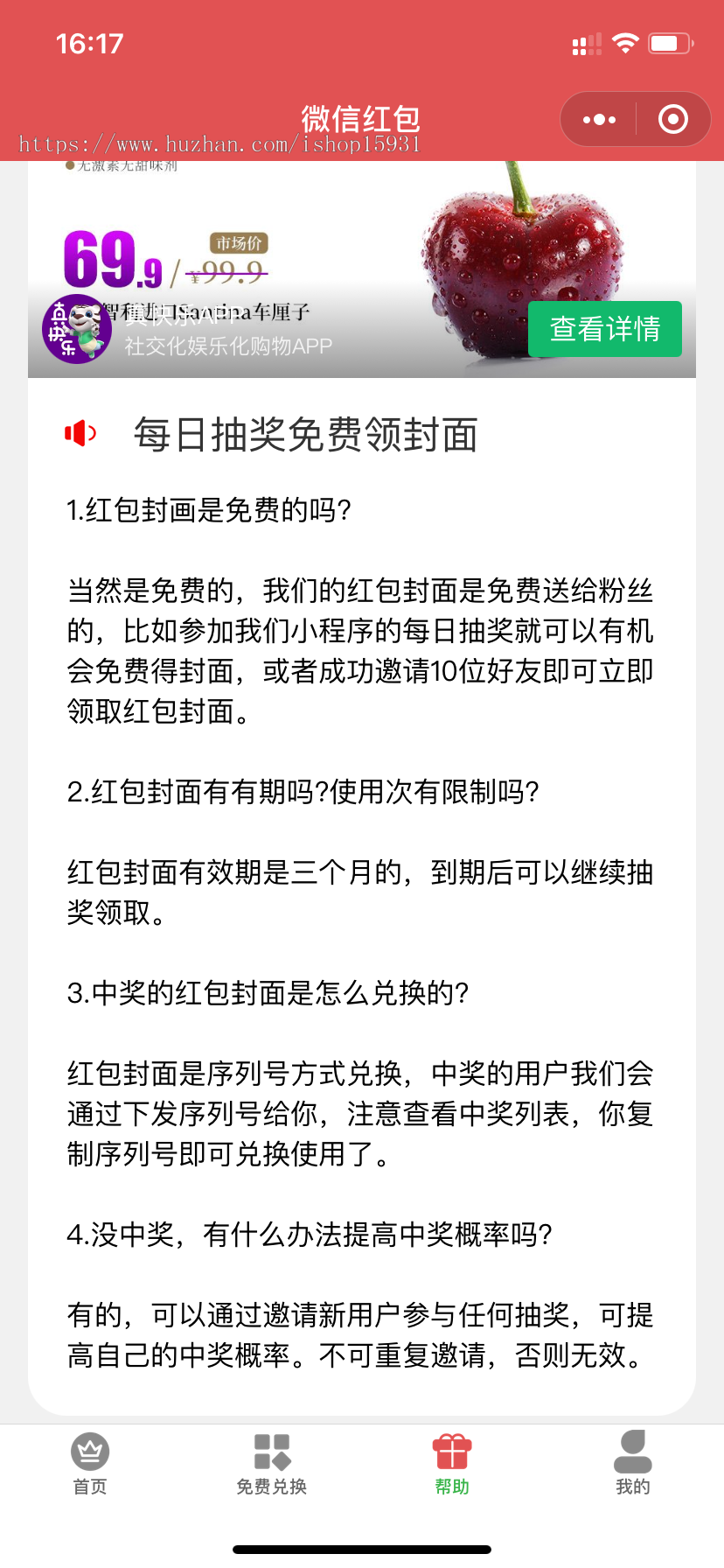
Task: Tap the green 查看详情 button
Action: [604, 329]
